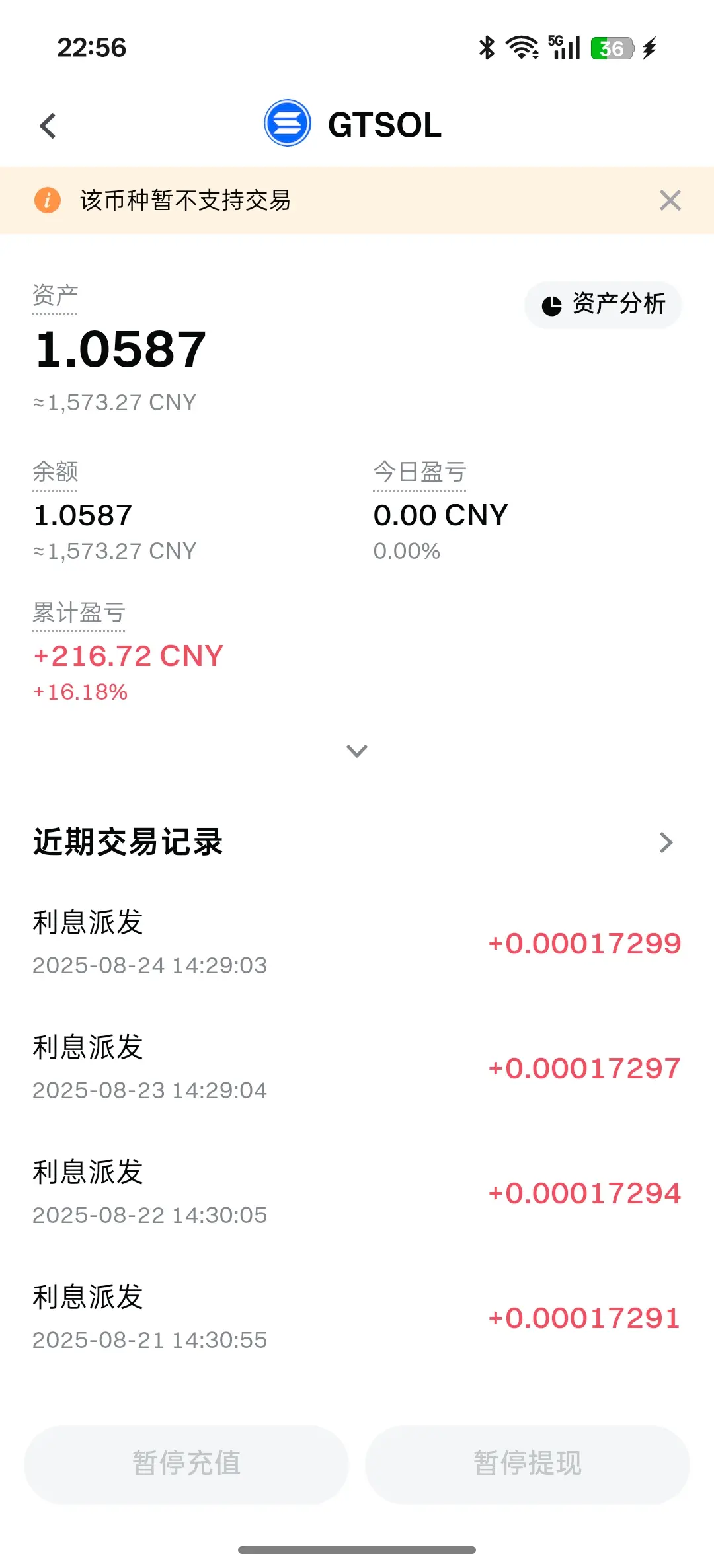Expand asset details with the down chevron
714x1568 pixels.
[x=357, y=751]
